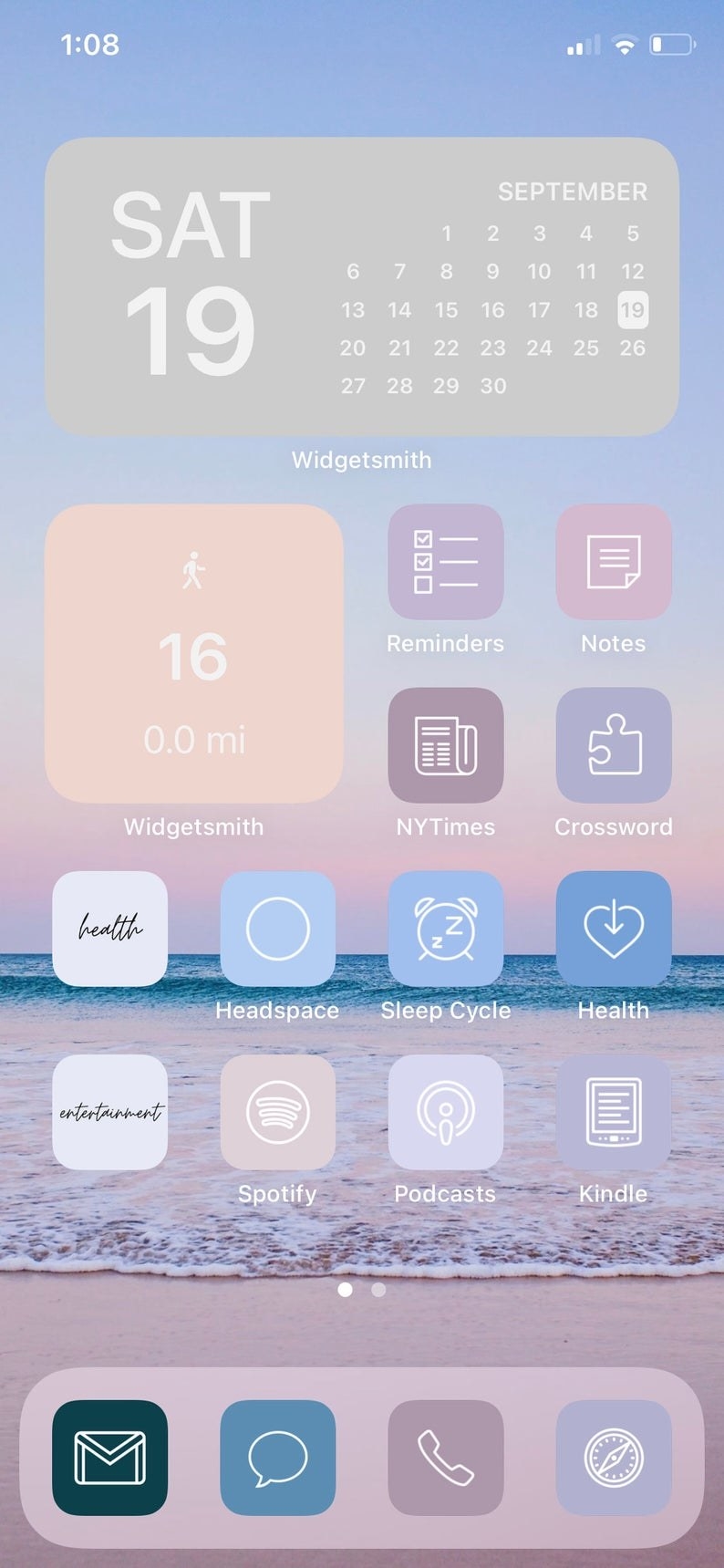
Task: Open the Podcasts app
Action: point(445,1112)
